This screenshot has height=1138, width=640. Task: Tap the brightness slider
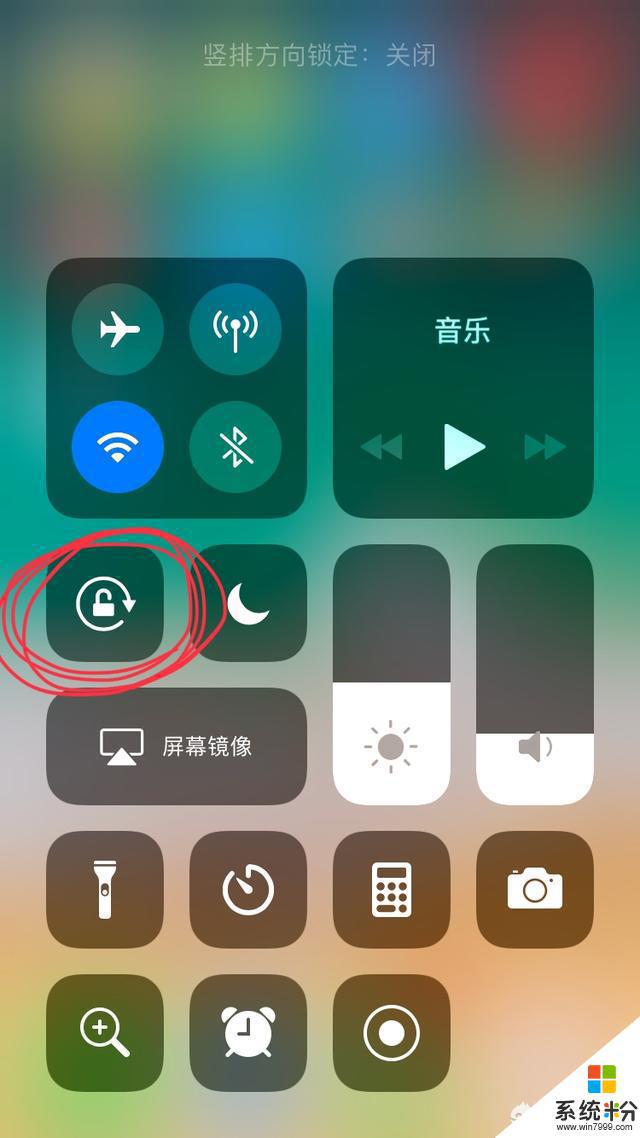(x=391, y=674)
